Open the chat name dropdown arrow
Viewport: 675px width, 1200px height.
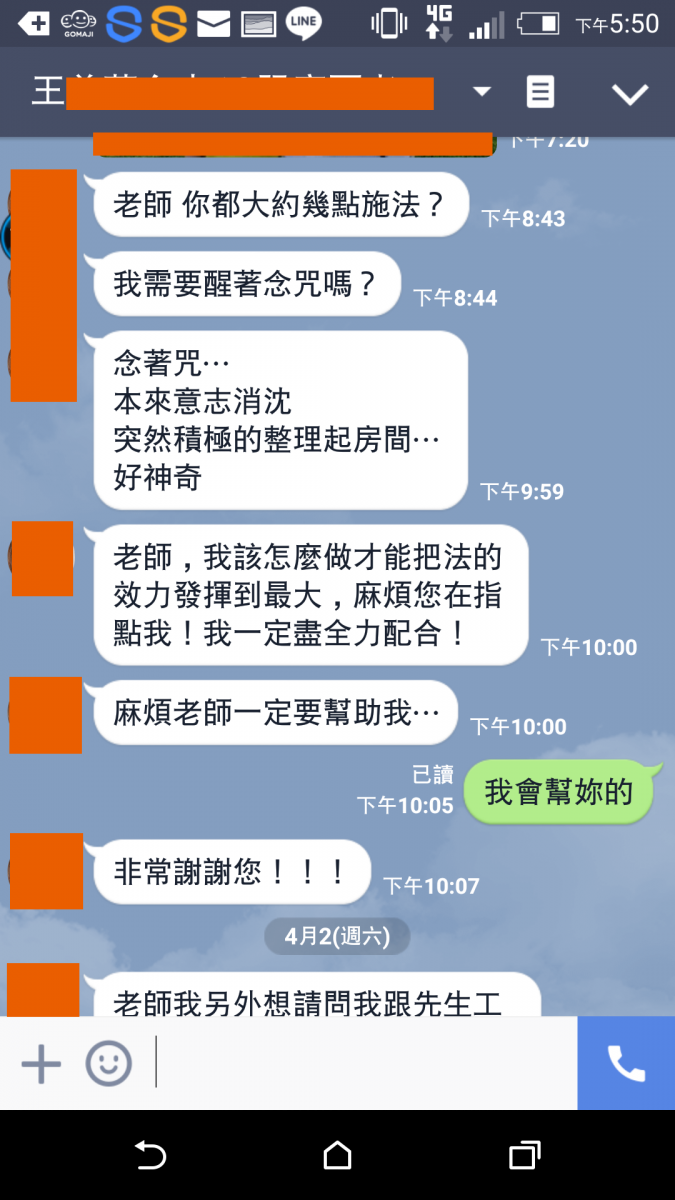click(x=482, y=92)
